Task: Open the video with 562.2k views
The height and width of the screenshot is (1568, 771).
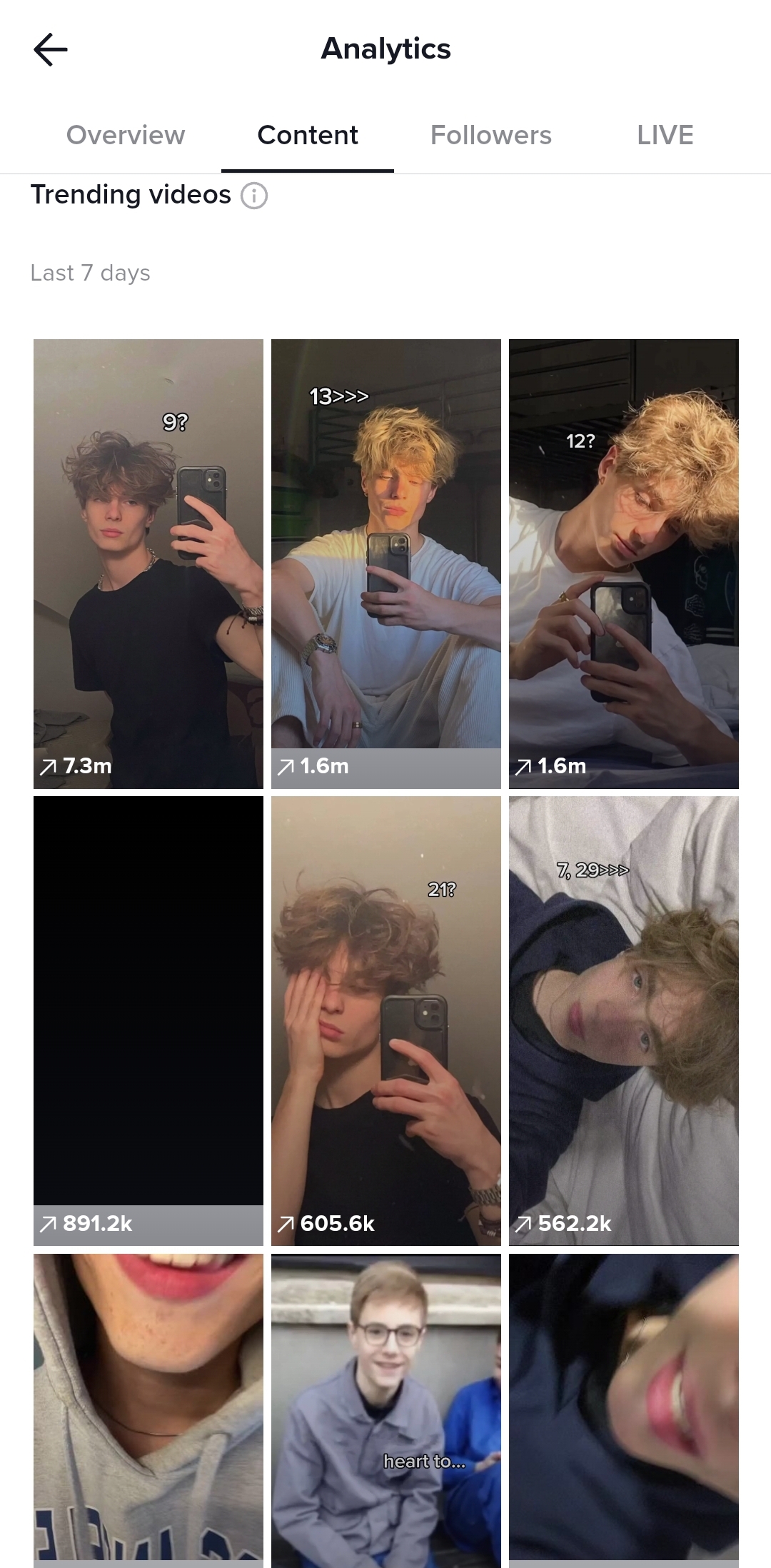Action: 624,1021
